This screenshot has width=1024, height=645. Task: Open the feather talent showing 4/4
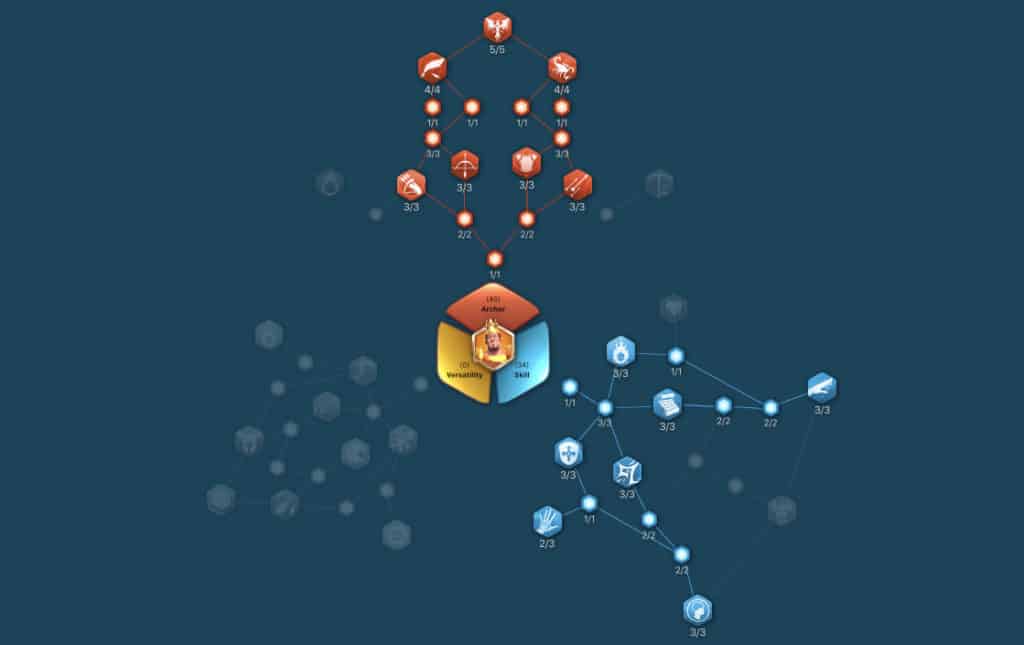433,68
